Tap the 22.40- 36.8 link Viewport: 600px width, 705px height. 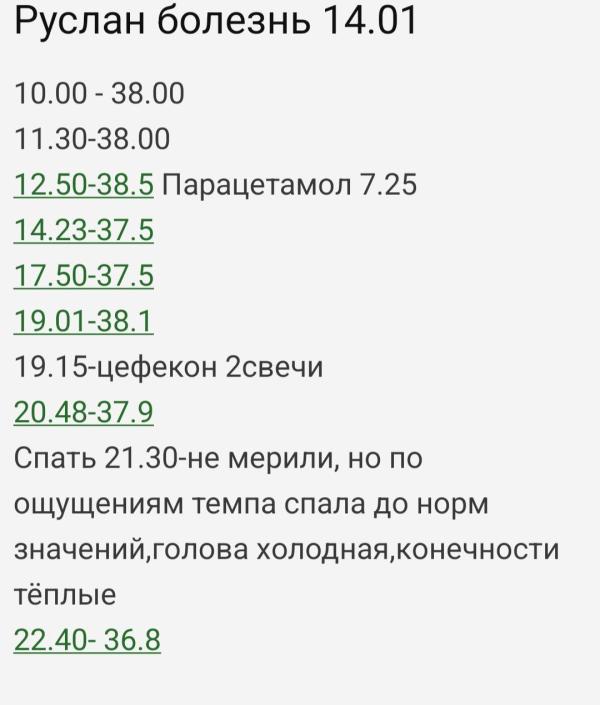(x=87, y=640)
